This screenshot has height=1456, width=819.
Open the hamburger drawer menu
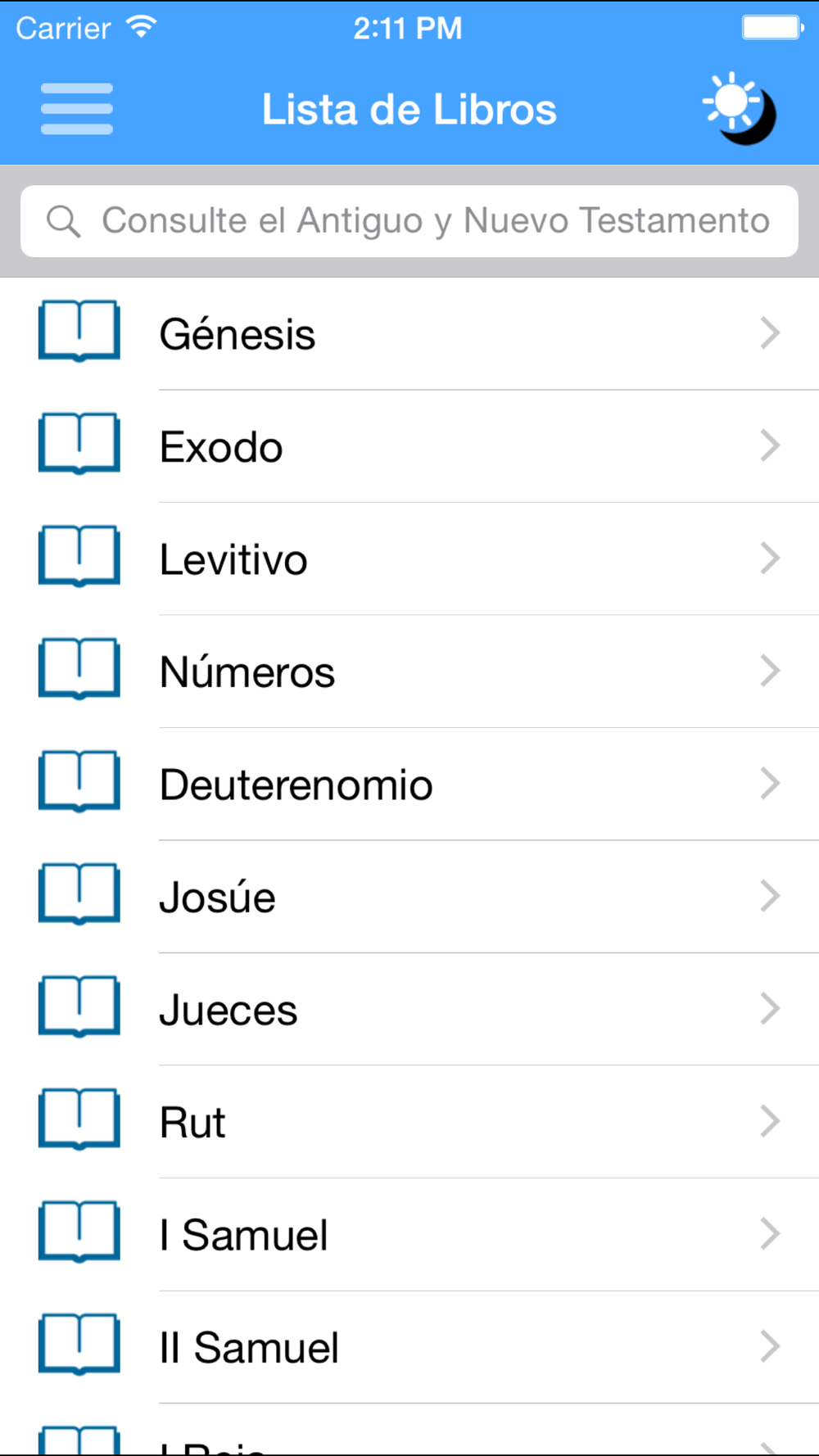[x=77, y=109]
